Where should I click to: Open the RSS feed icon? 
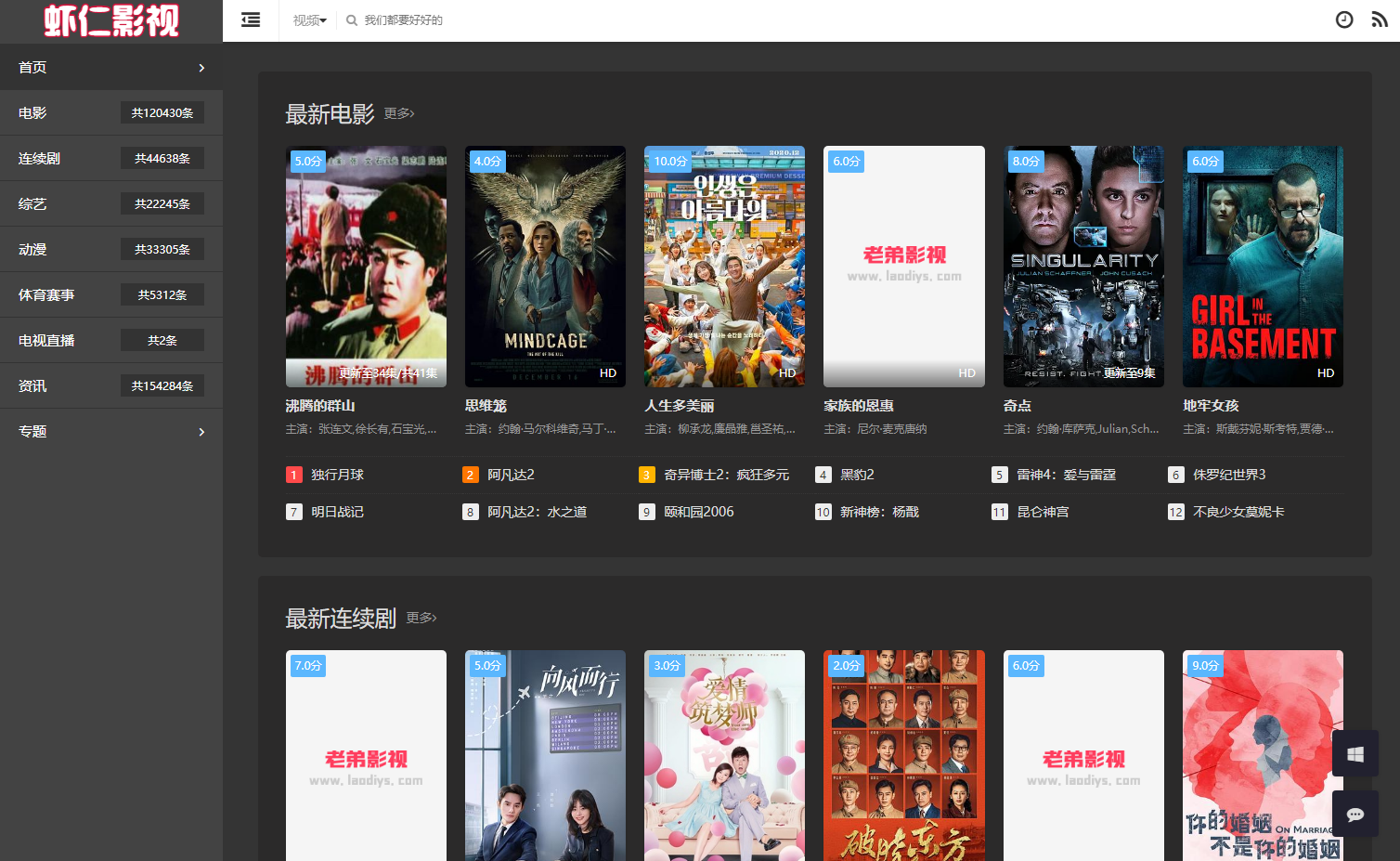pos(1380,20)
